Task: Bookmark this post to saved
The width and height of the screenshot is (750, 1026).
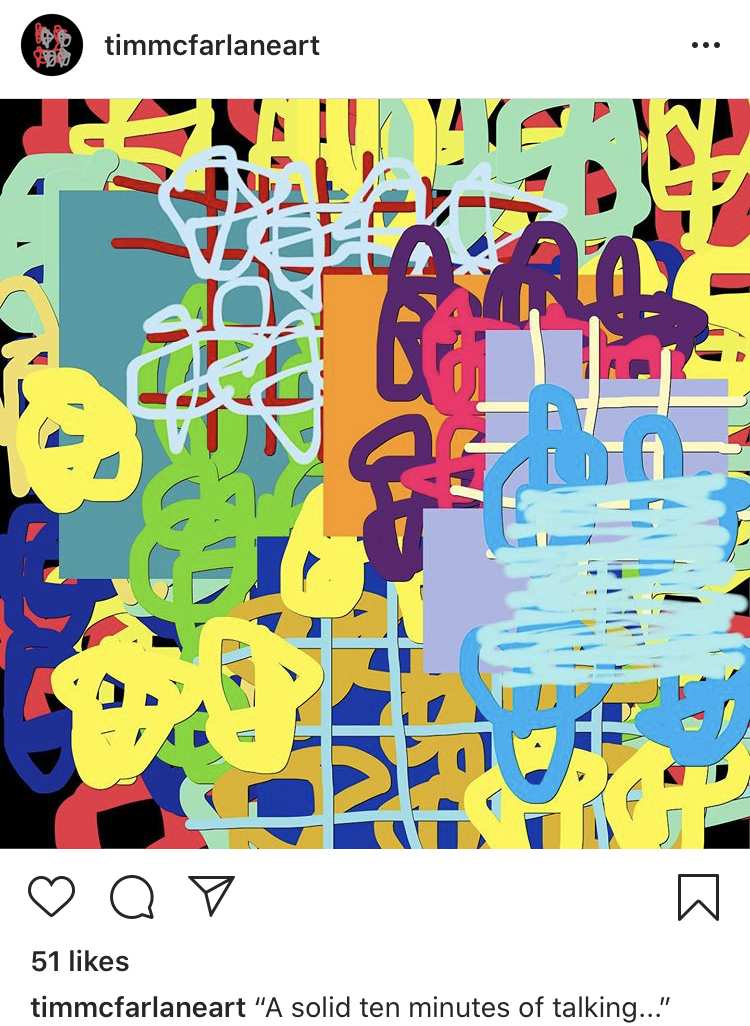Action: 698,896
